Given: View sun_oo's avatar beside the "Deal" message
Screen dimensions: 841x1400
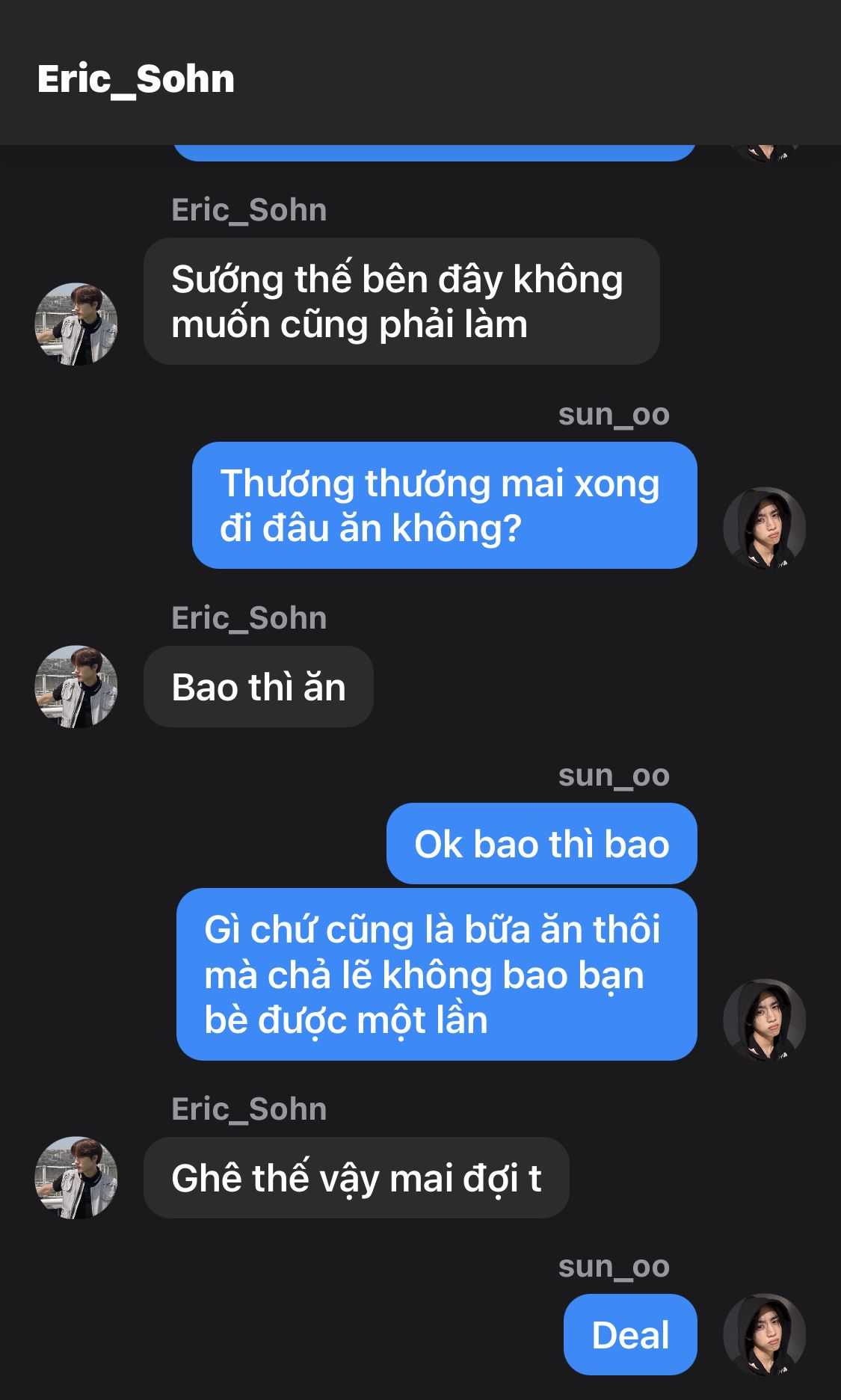Looking at the screenshot, I should pos(764,1334).
